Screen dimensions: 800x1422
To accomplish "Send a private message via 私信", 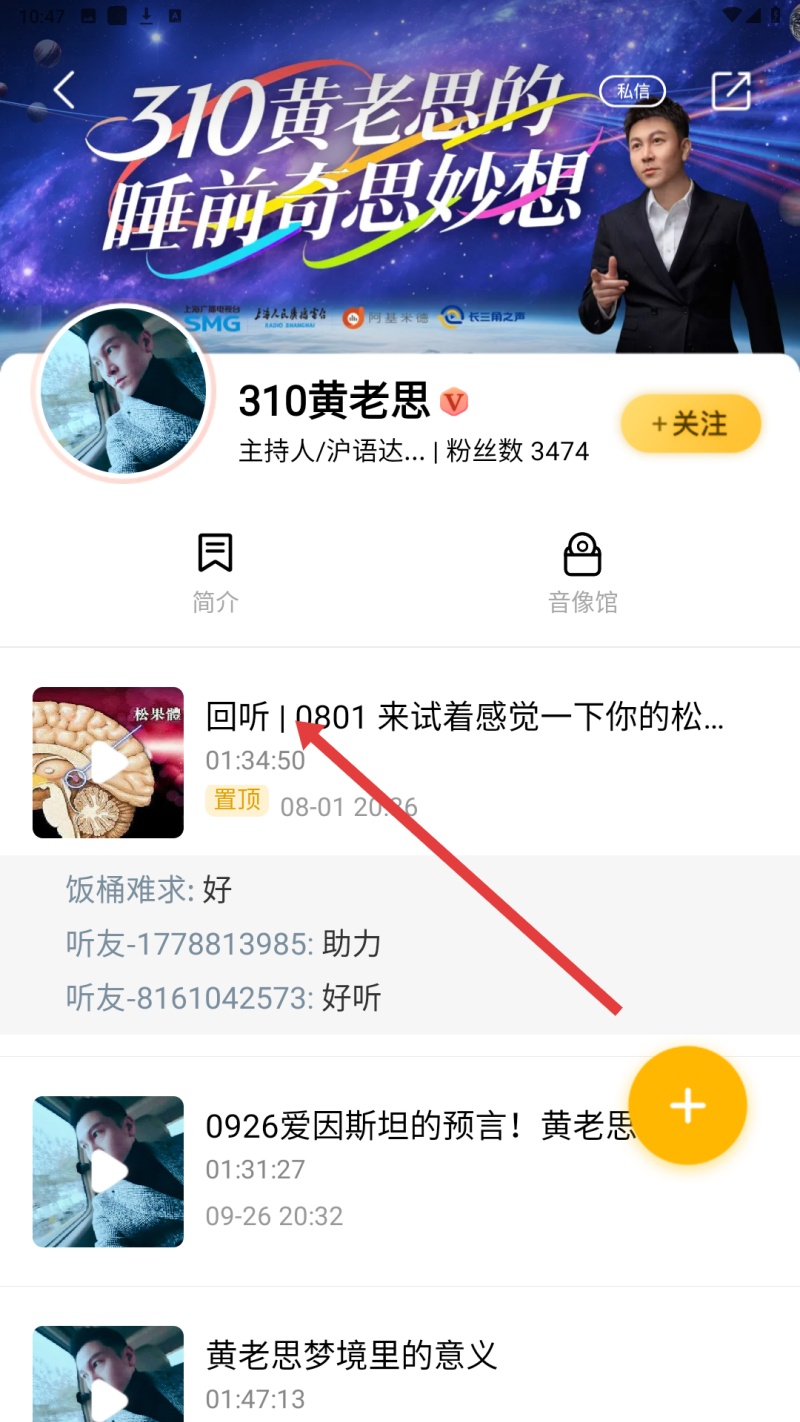I will pos(632,91).
